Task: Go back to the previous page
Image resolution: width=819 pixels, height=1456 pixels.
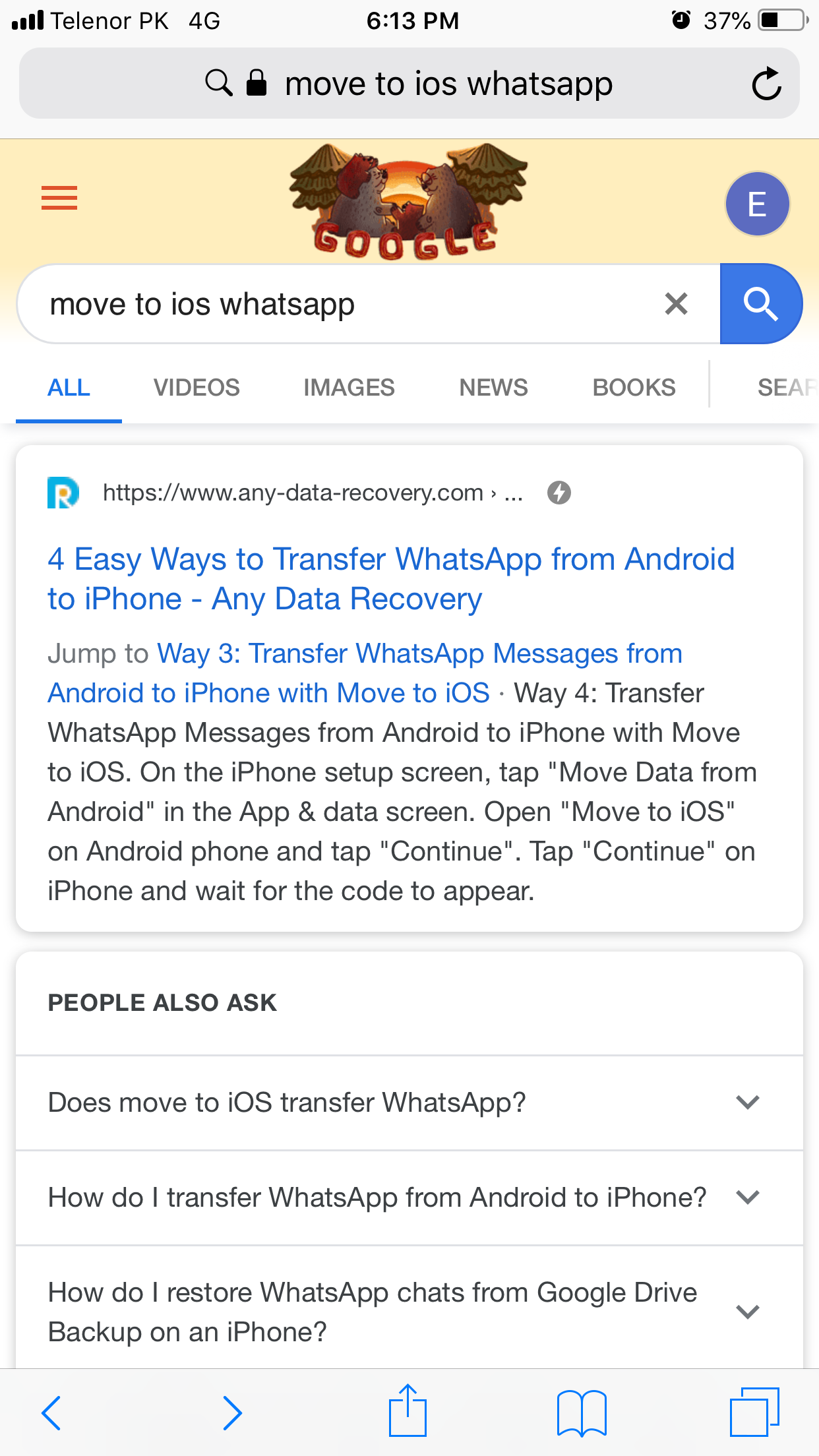Action: (51, 1412)
